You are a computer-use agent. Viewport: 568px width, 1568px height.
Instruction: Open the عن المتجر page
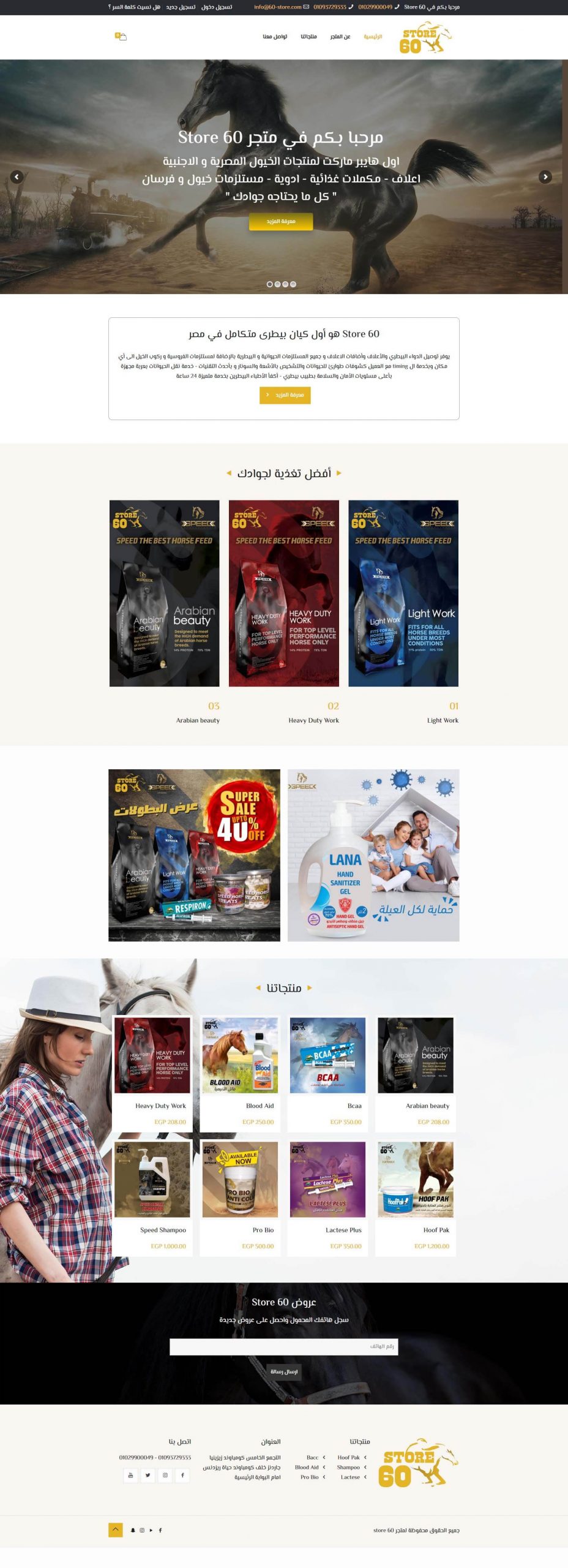click(340, 37)
